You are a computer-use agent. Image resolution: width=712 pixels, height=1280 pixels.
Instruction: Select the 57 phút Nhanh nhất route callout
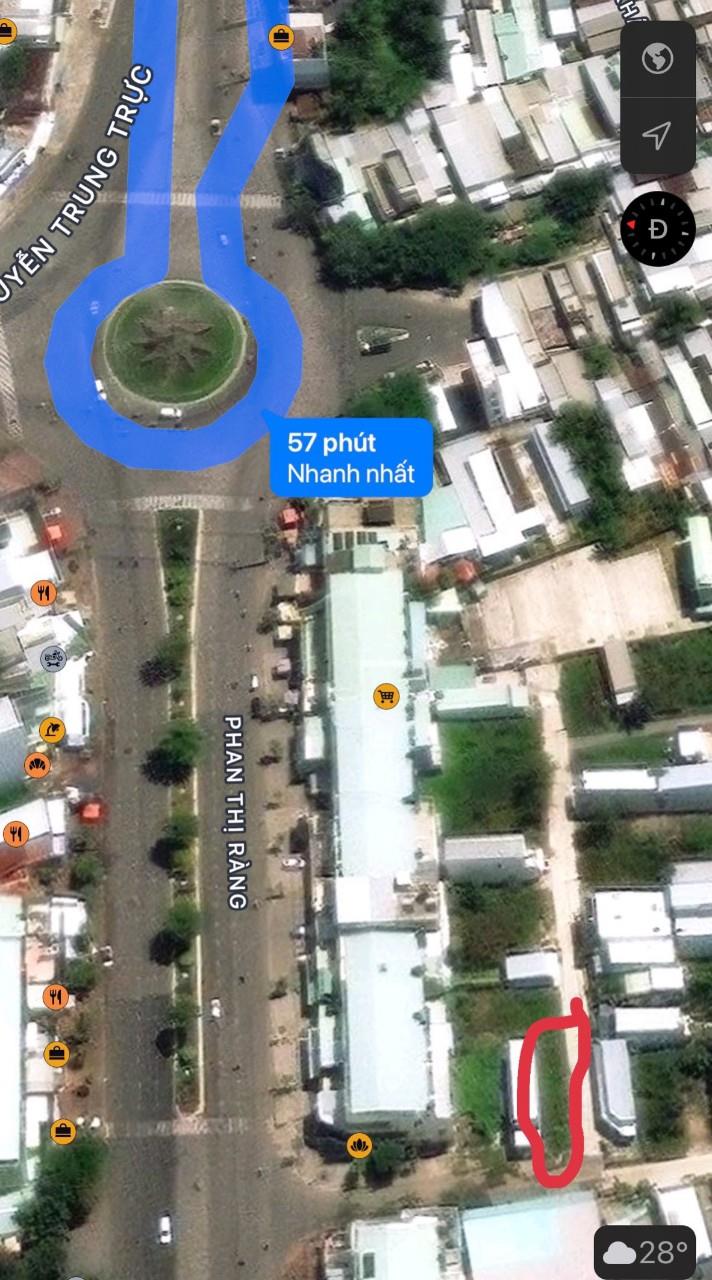pyautogui.click(x=349, y=457)
